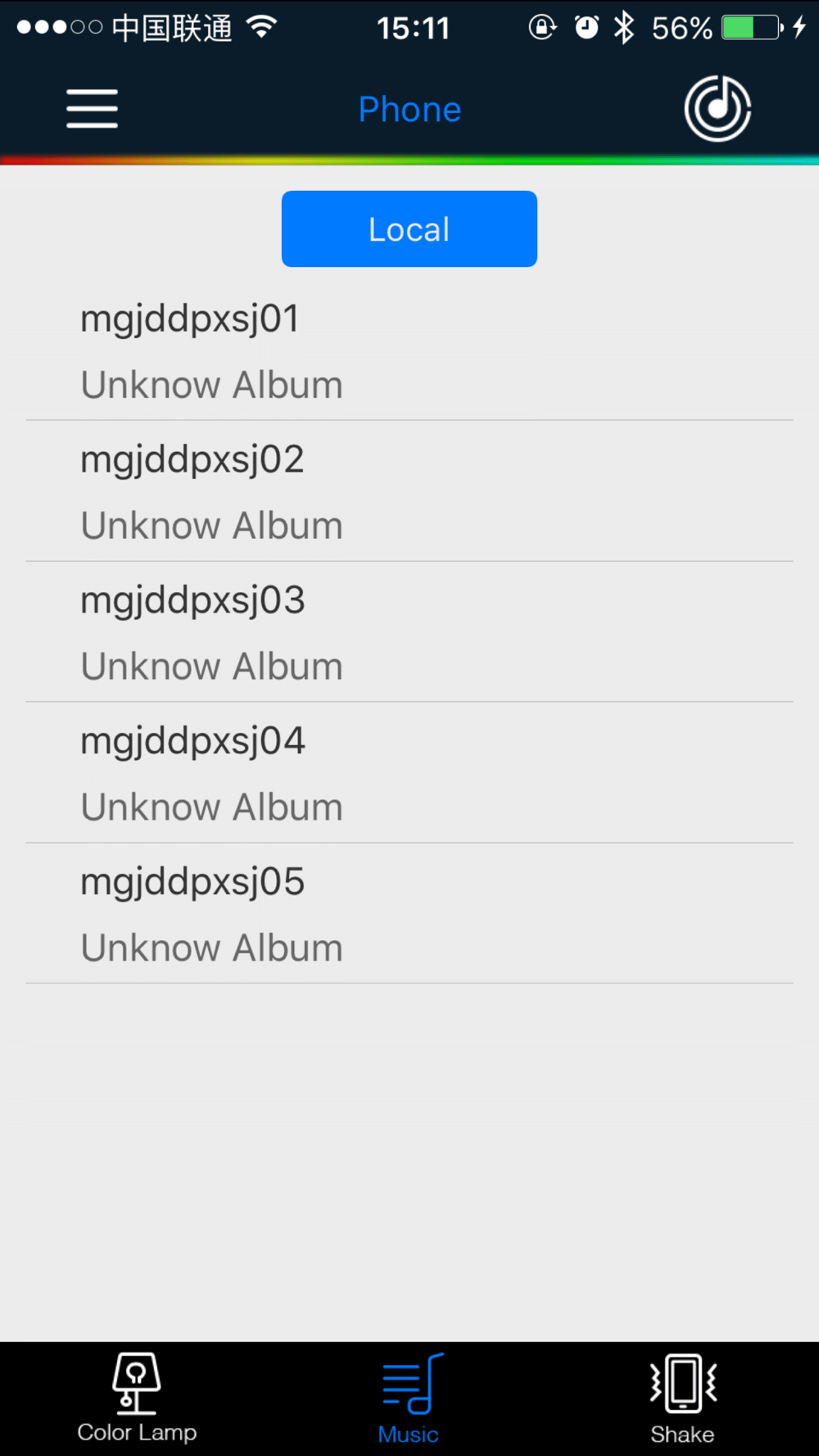819x1456 pixels.
Task: Open the song mgjddpxsj03
Action: click(409, 632)
